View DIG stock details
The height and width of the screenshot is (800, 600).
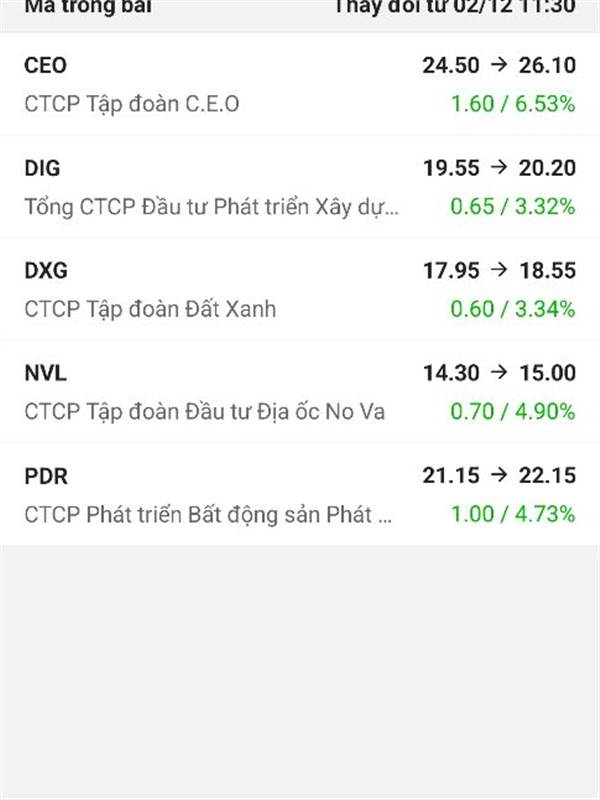(300, 187)
